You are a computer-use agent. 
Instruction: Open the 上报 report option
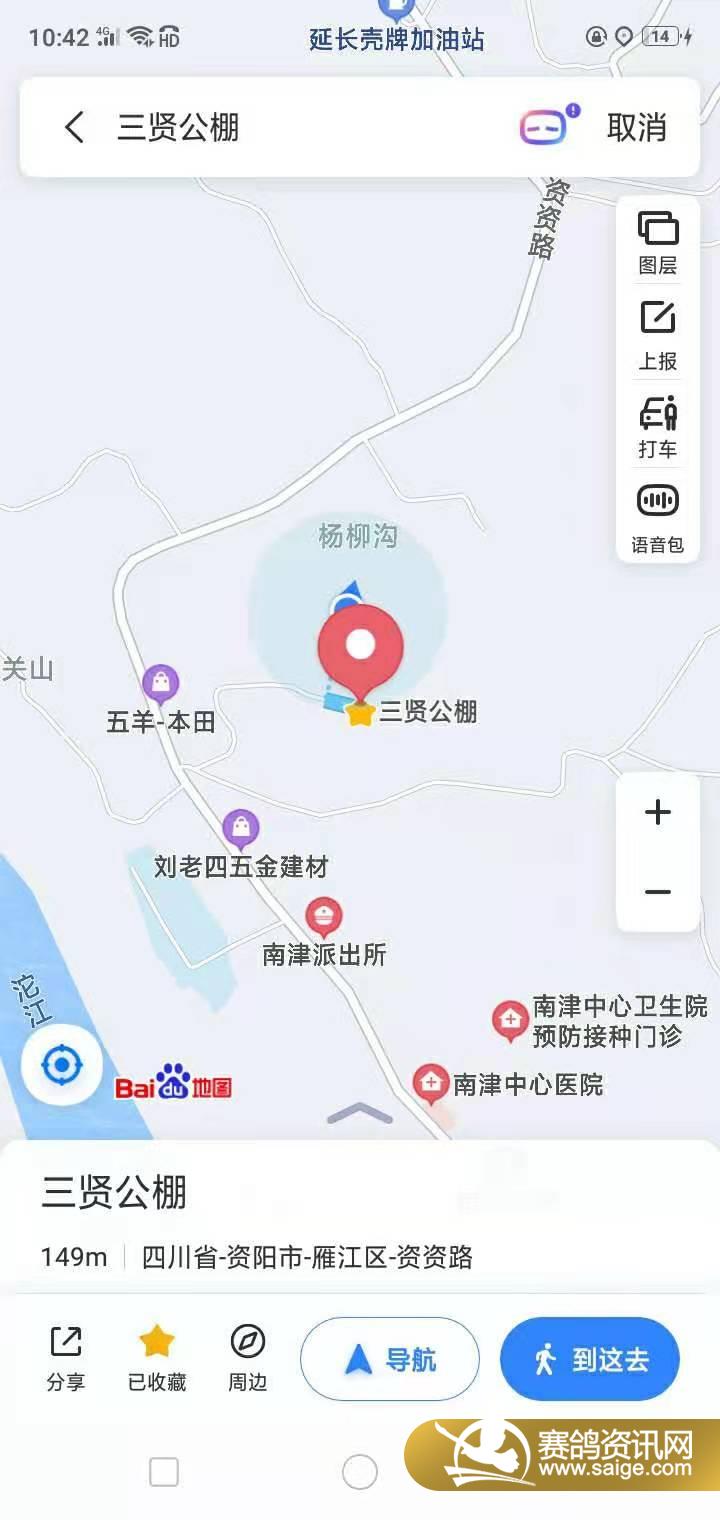point(658,334)
